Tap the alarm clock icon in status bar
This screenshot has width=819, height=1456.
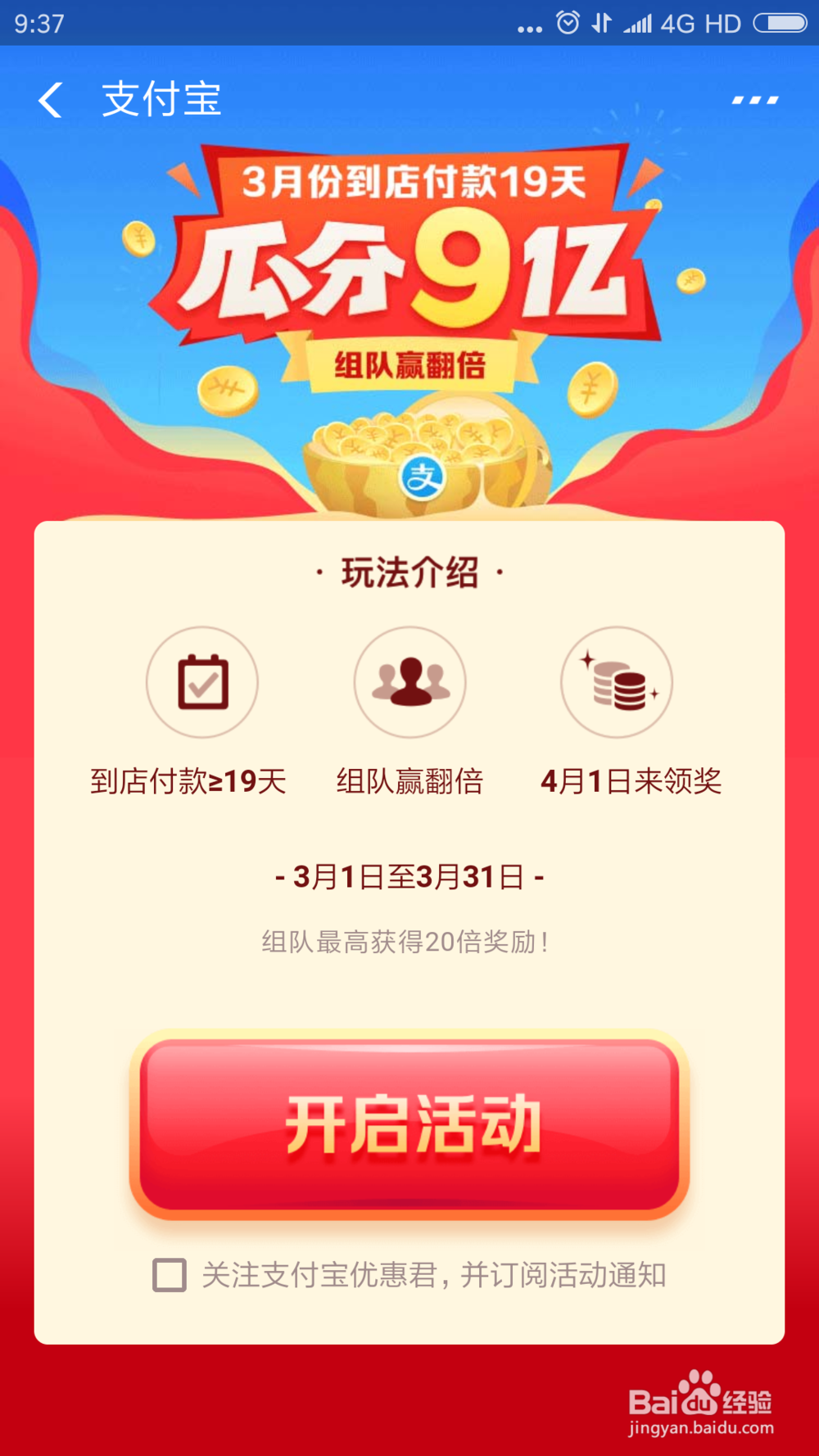(x=567, y=22)
